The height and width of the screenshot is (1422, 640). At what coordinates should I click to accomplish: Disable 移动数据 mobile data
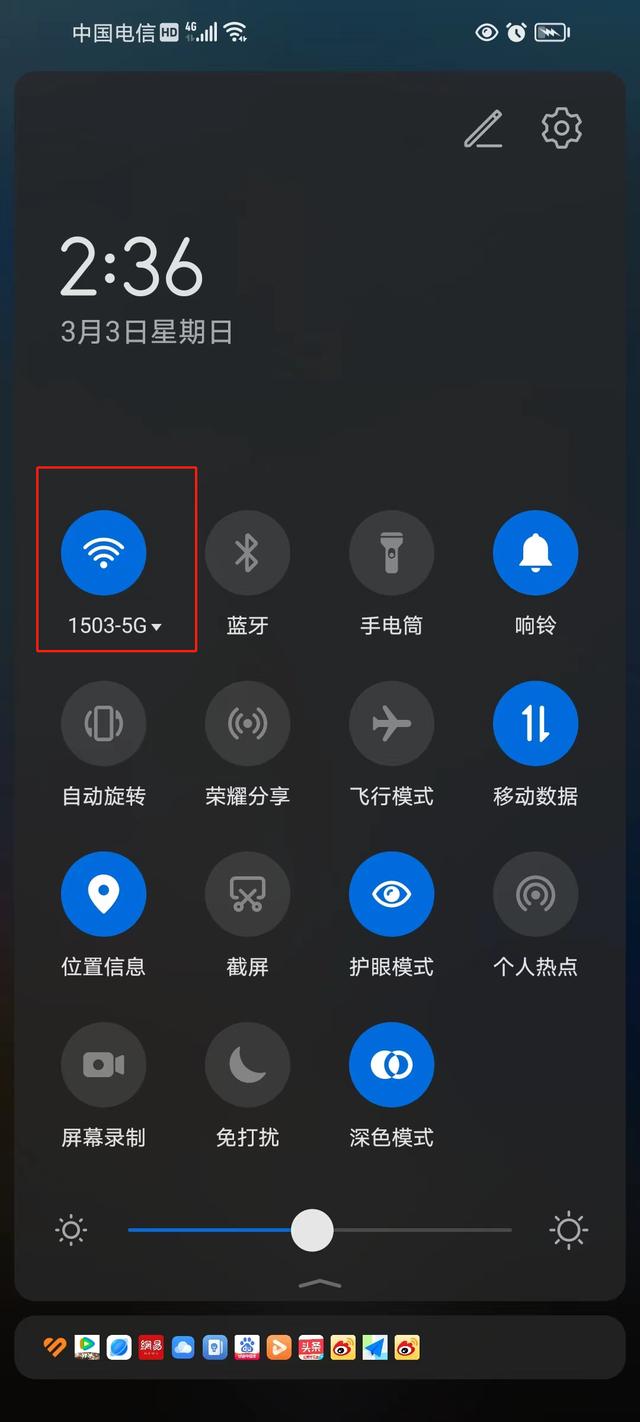point(535,724)
